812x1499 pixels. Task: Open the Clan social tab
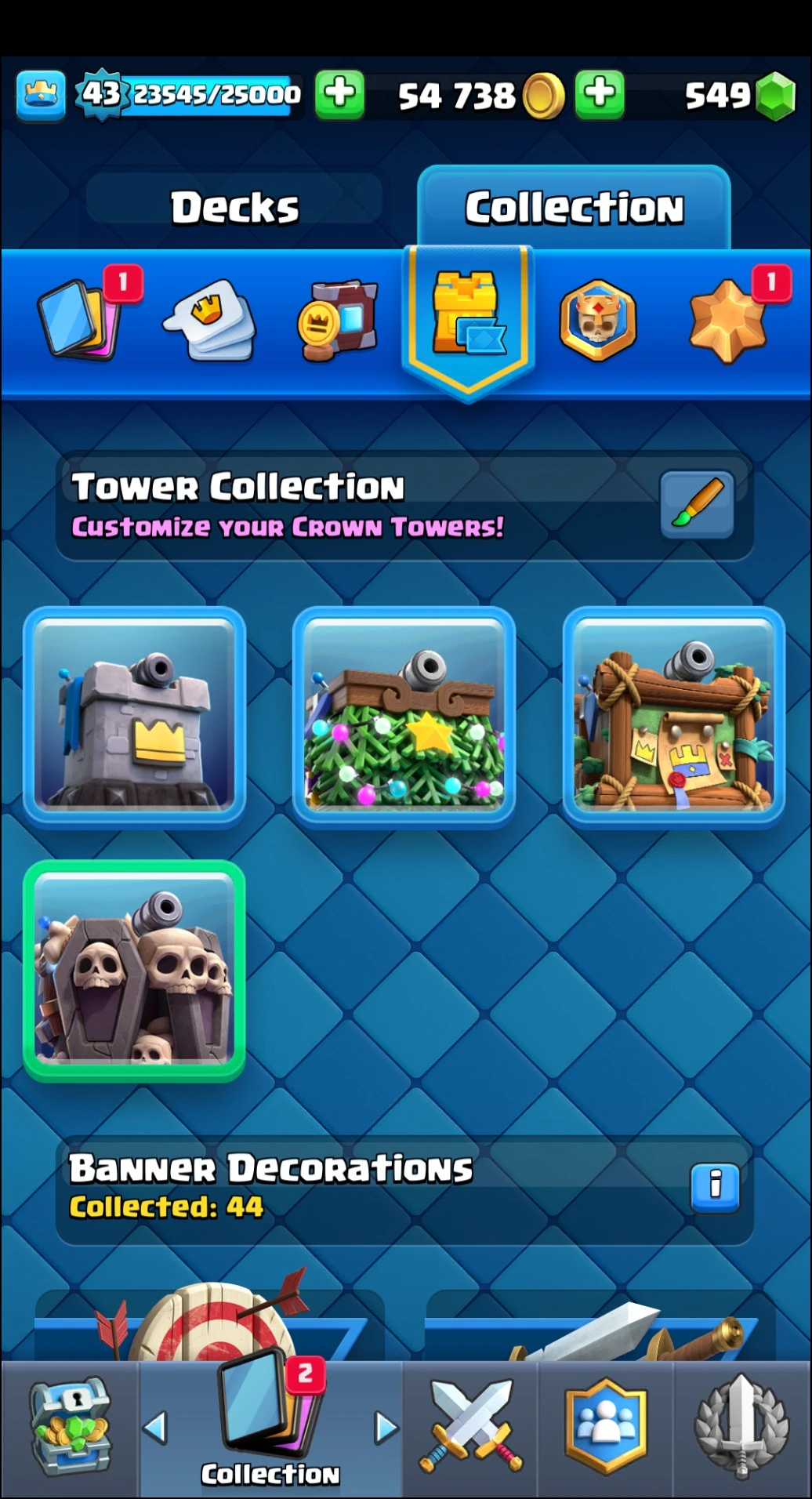[x=606, y=1428]
